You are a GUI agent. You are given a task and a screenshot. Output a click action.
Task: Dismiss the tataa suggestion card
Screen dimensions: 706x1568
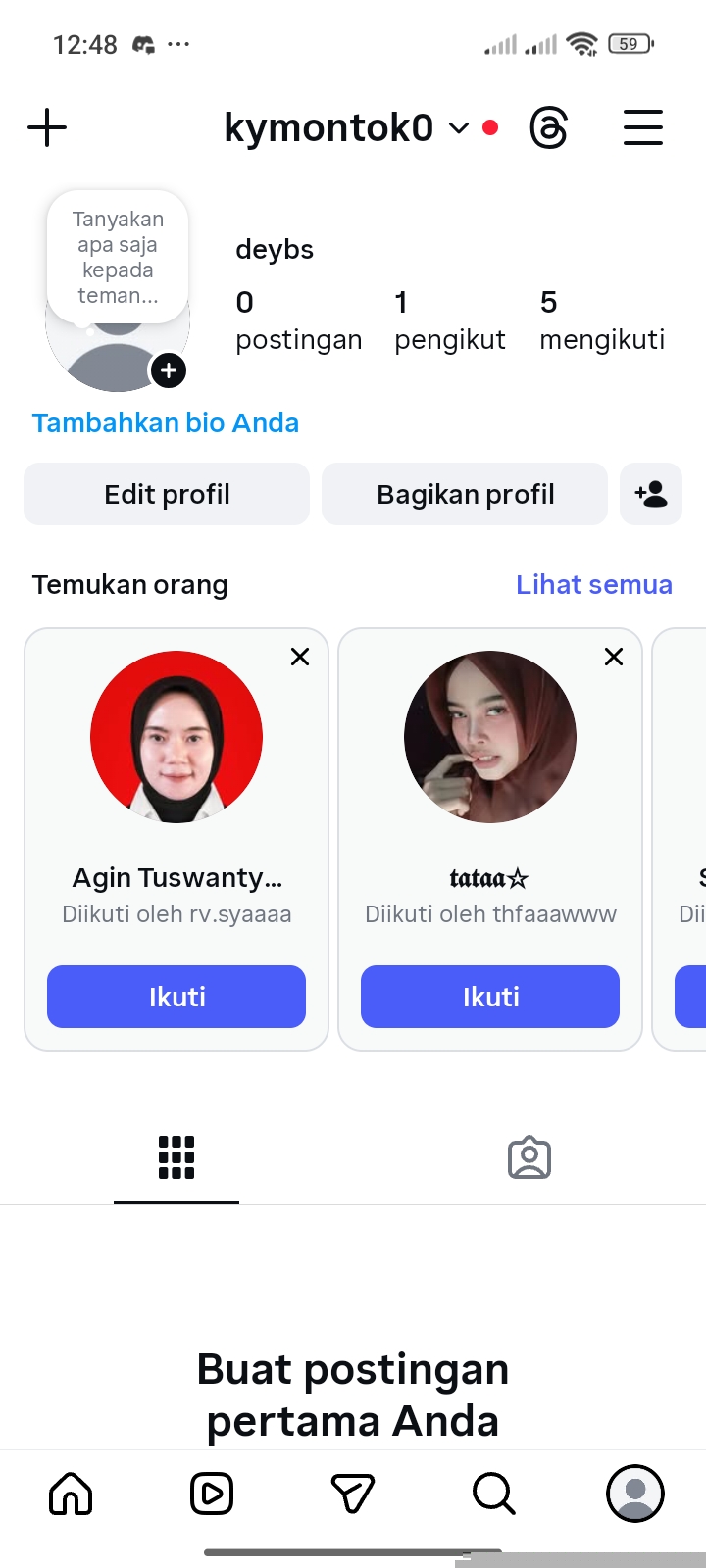click(x=614, y=657)
